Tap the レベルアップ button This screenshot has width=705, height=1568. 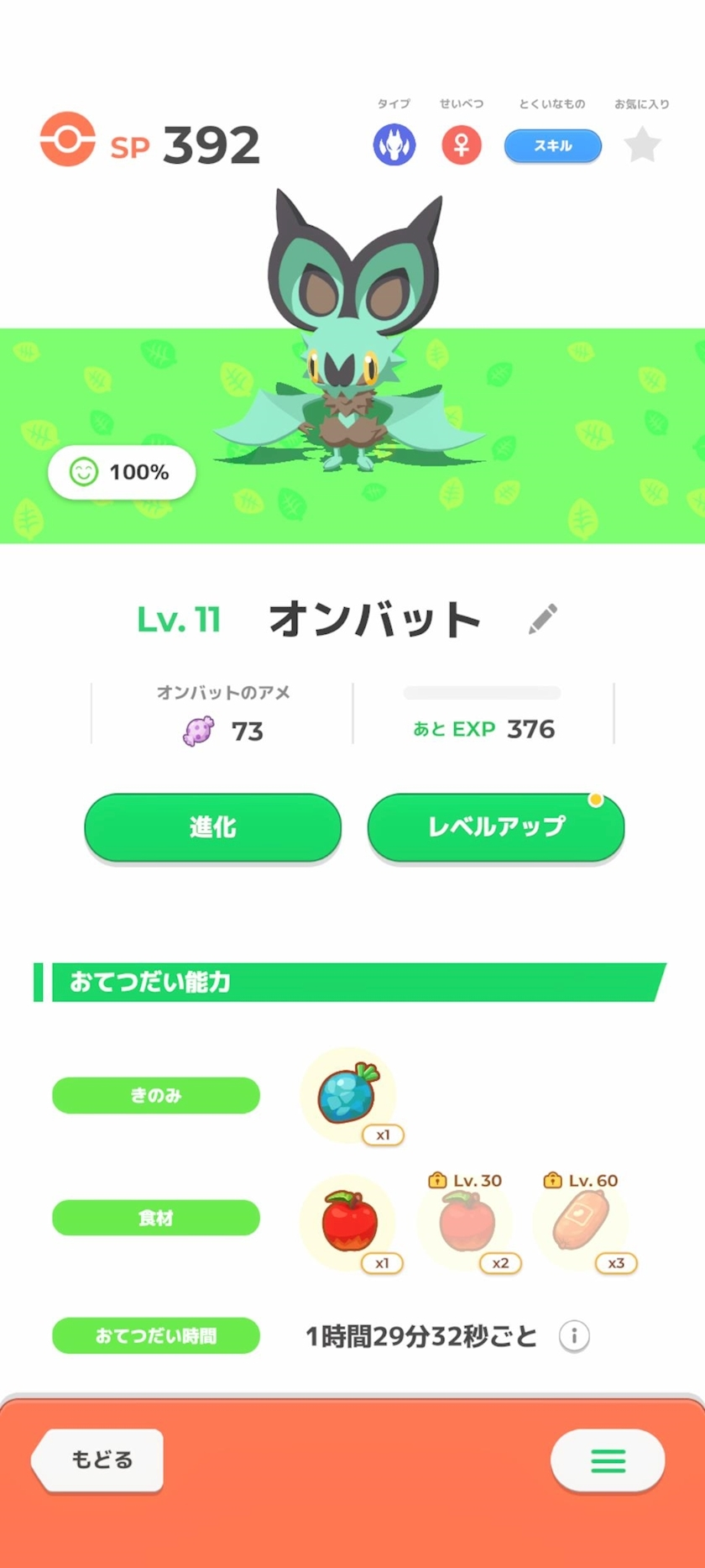pos(495,827)
